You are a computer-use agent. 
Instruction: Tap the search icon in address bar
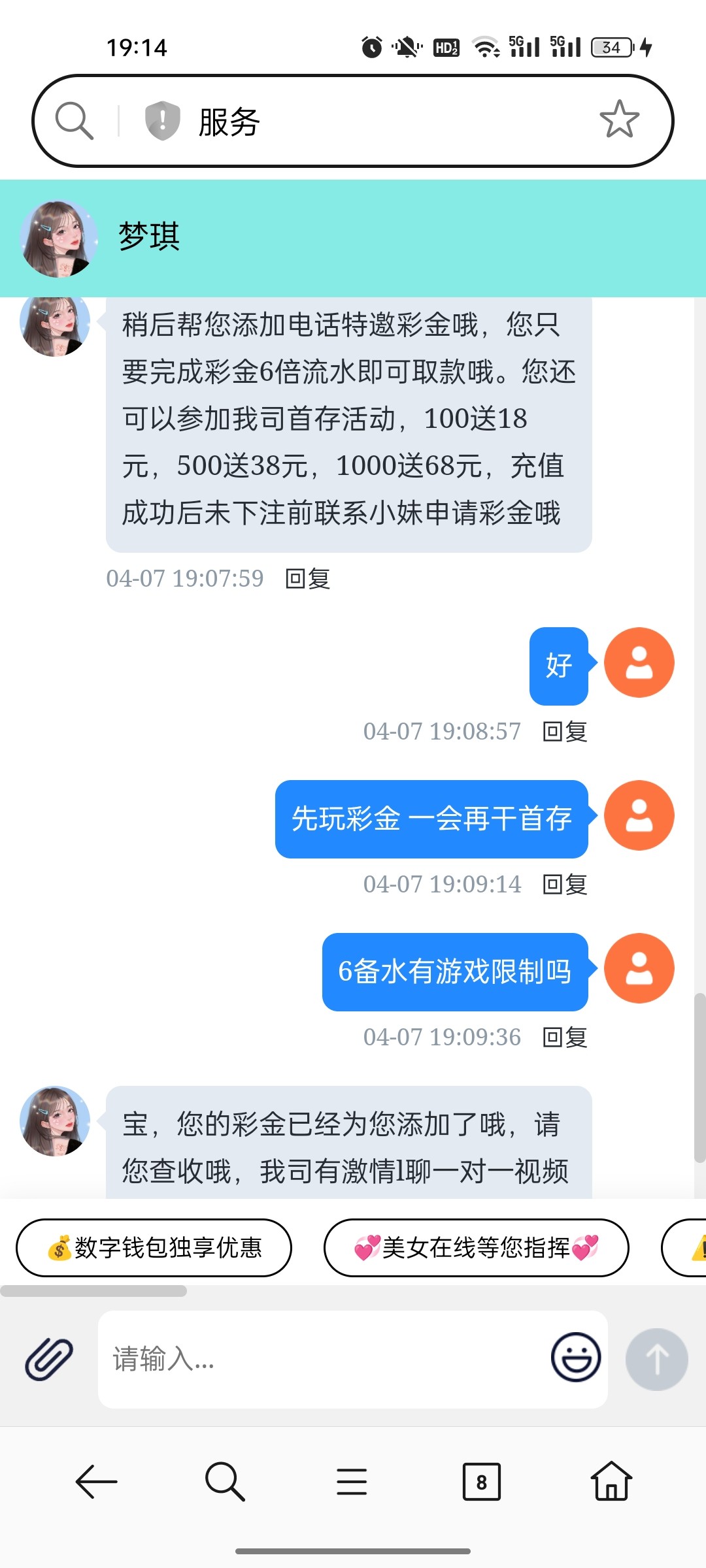(74, 121)
